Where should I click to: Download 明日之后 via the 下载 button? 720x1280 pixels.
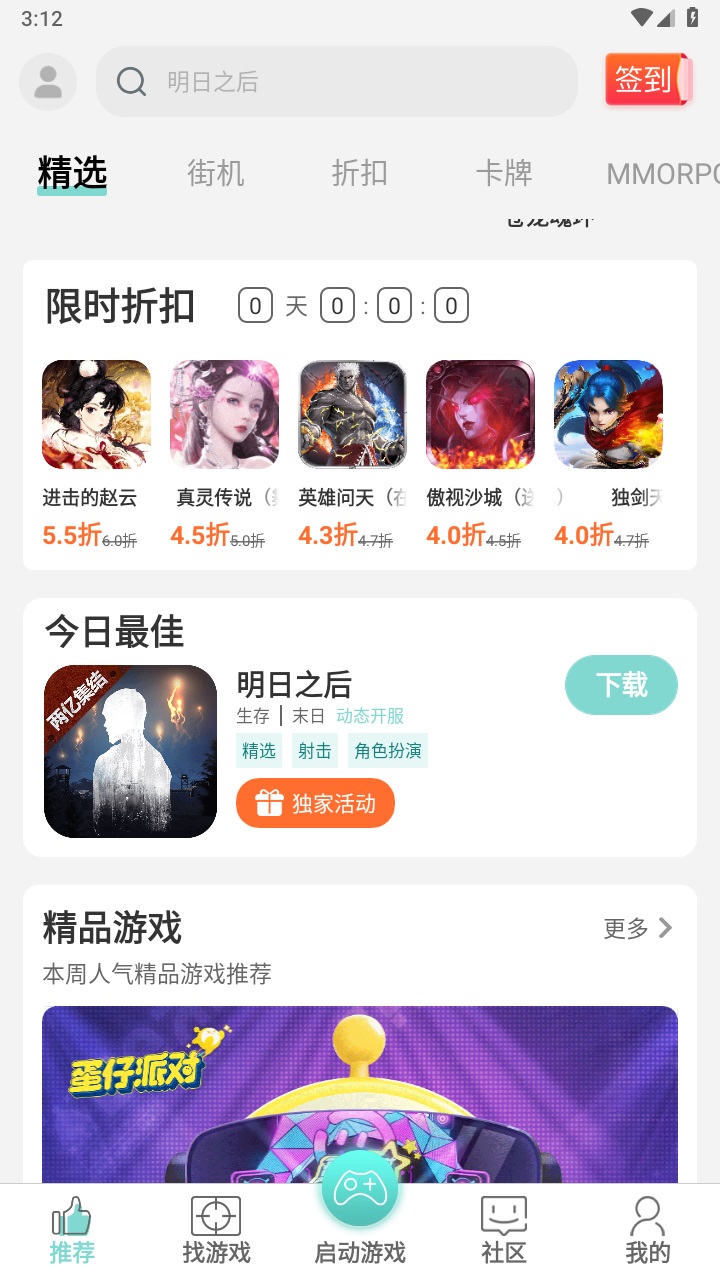point(621,685)
